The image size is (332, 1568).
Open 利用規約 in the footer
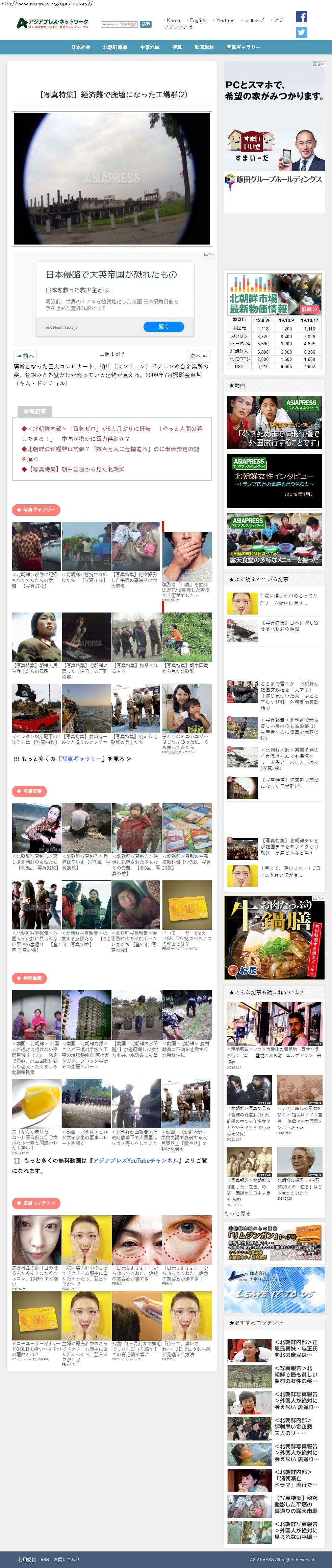[x=27, y=1560]
